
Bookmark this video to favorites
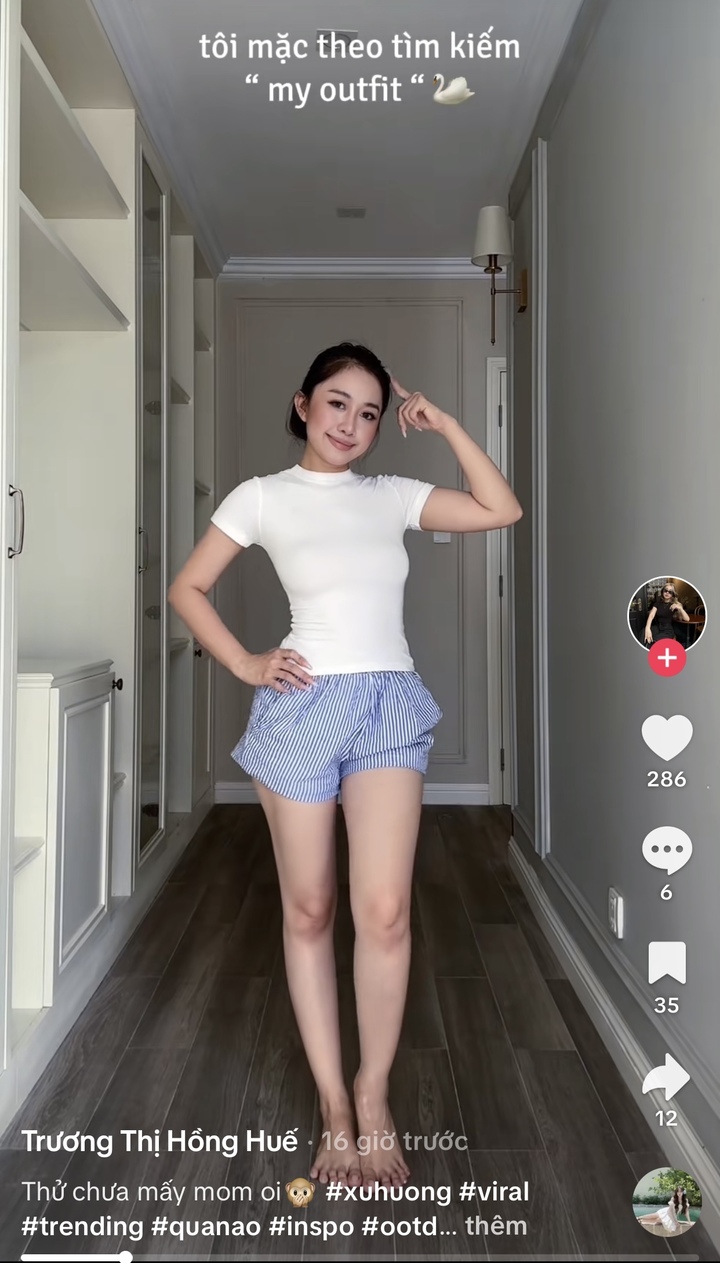tap(666, 963)
